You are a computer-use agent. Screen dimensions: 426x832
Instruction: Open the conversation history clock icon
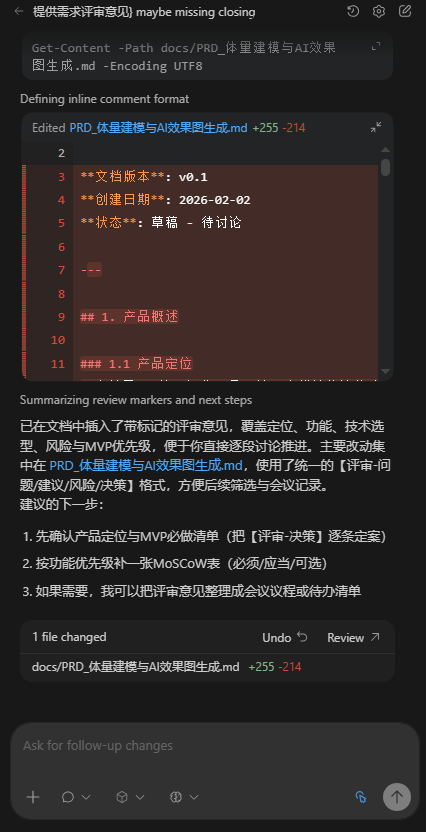tap(353, 11)
